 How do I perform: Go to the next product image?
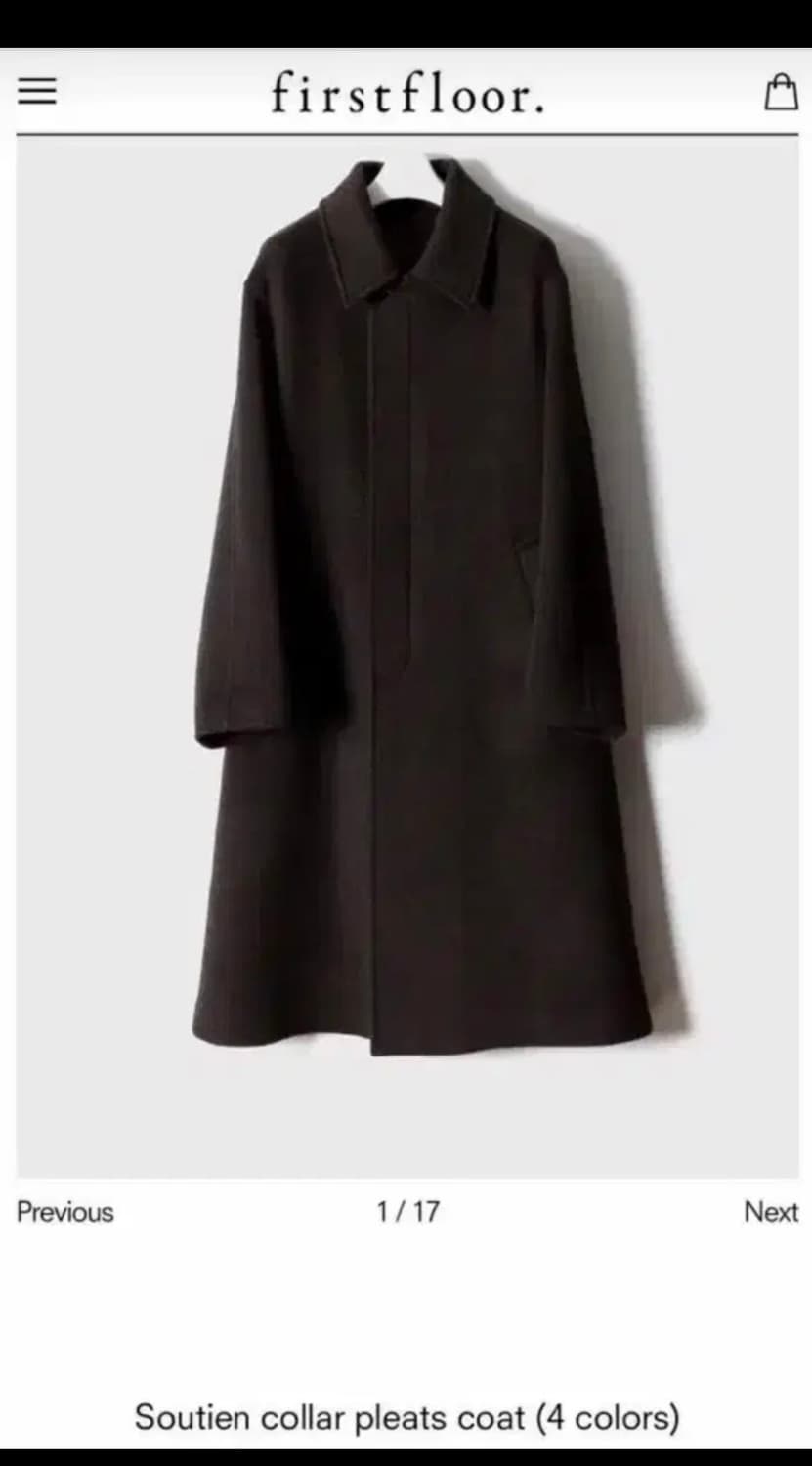pos(771,1212)
